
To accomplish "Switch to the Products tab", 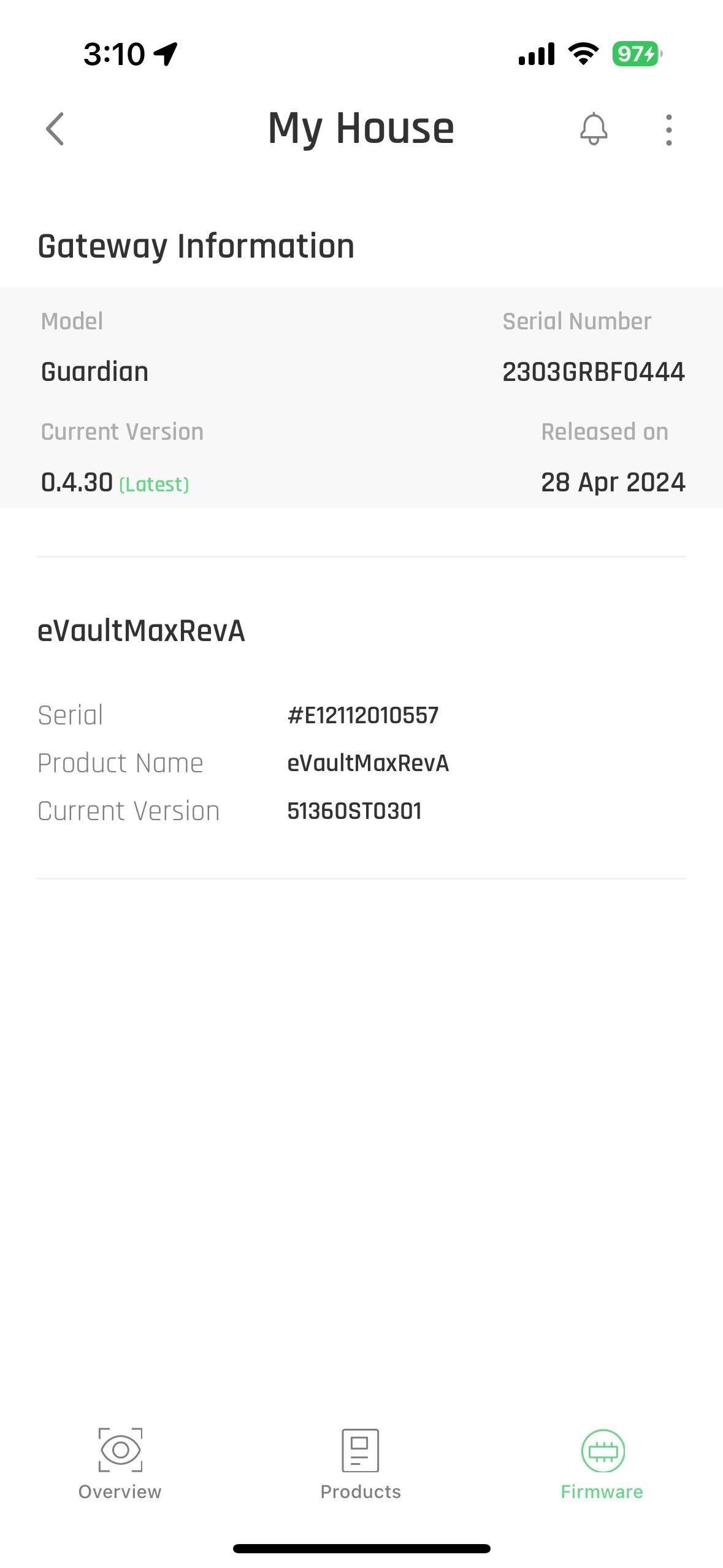I will tap(361, 1463).
